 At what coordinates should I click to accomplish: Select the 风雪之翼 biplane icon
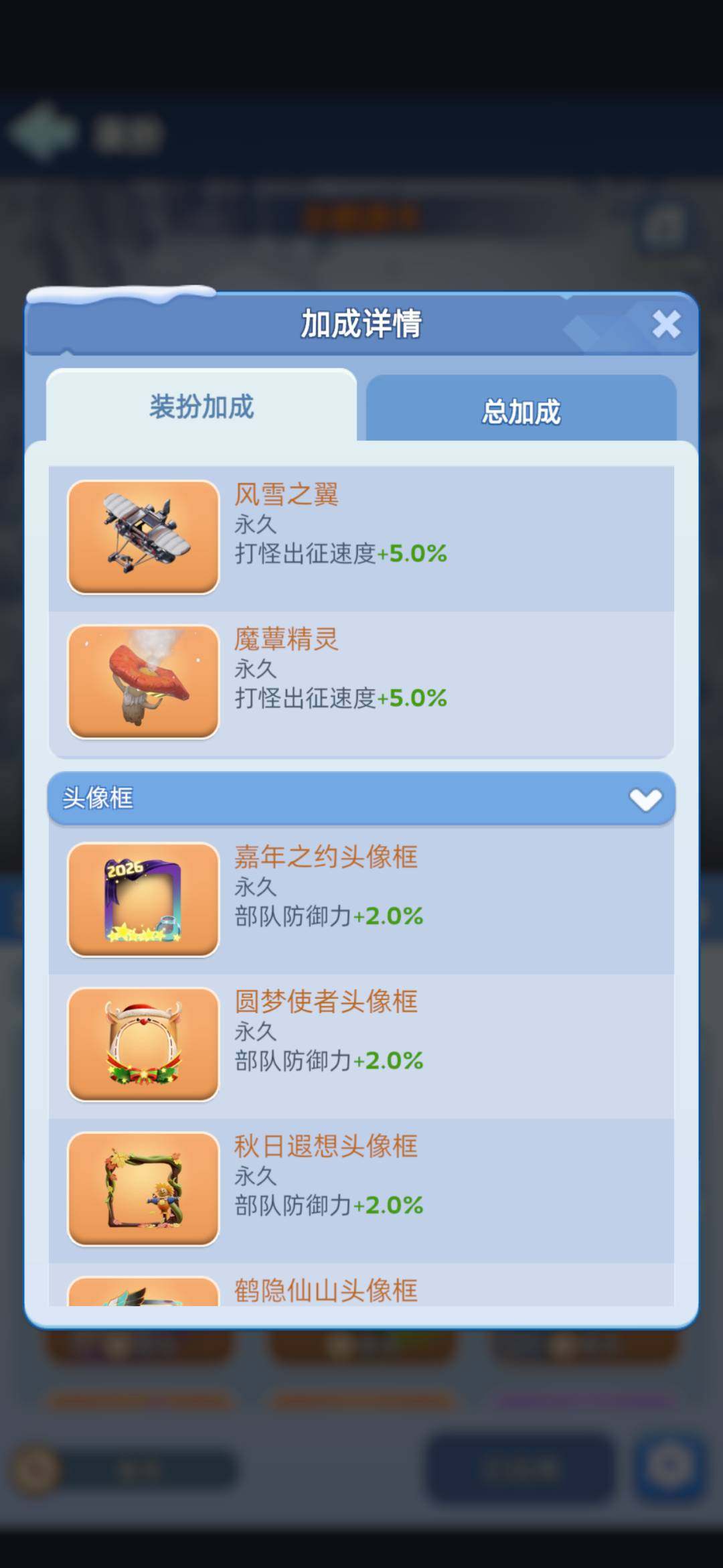(x=143, y=541)
